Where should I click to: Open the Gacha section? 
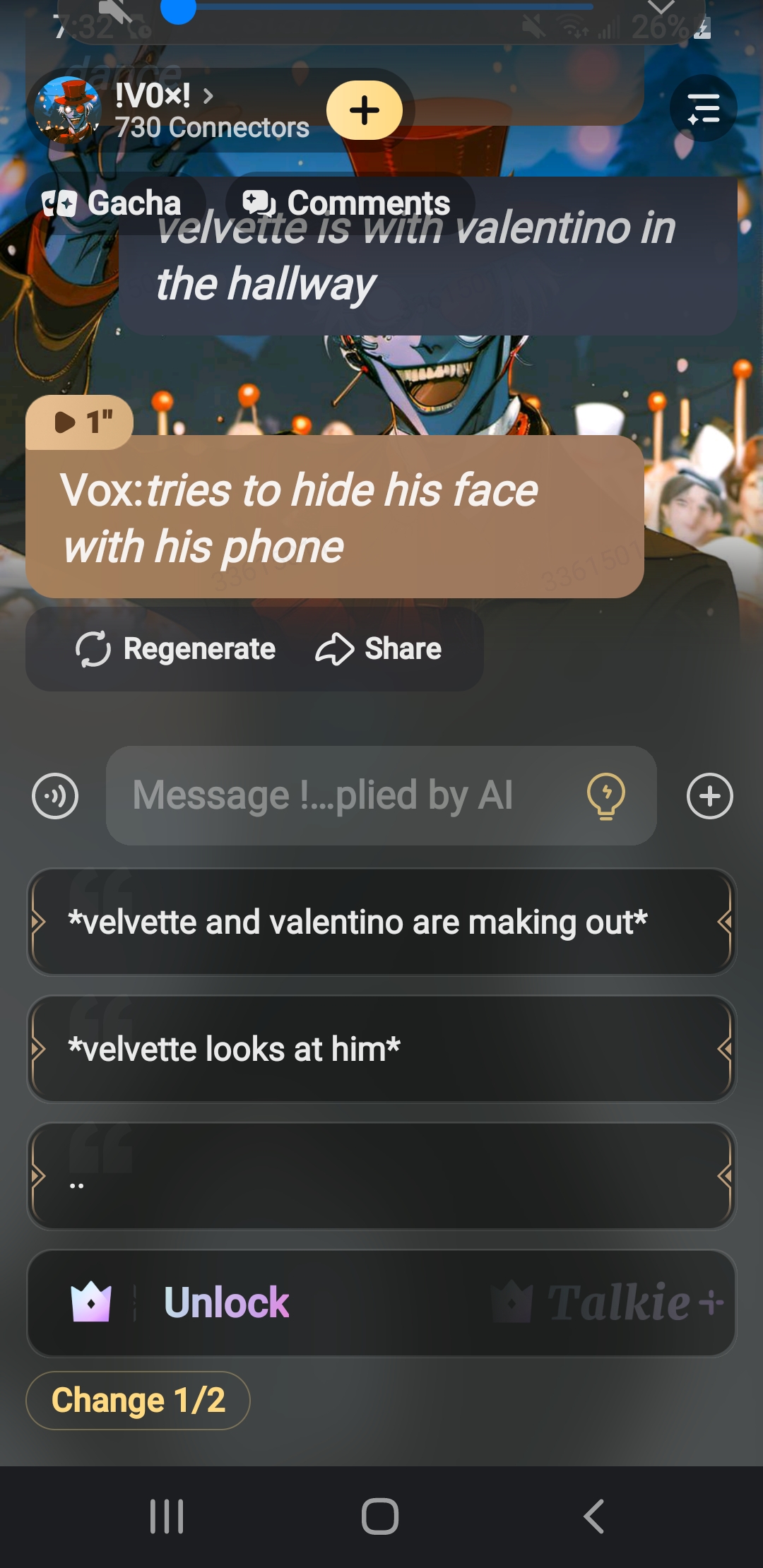[113, 203]
